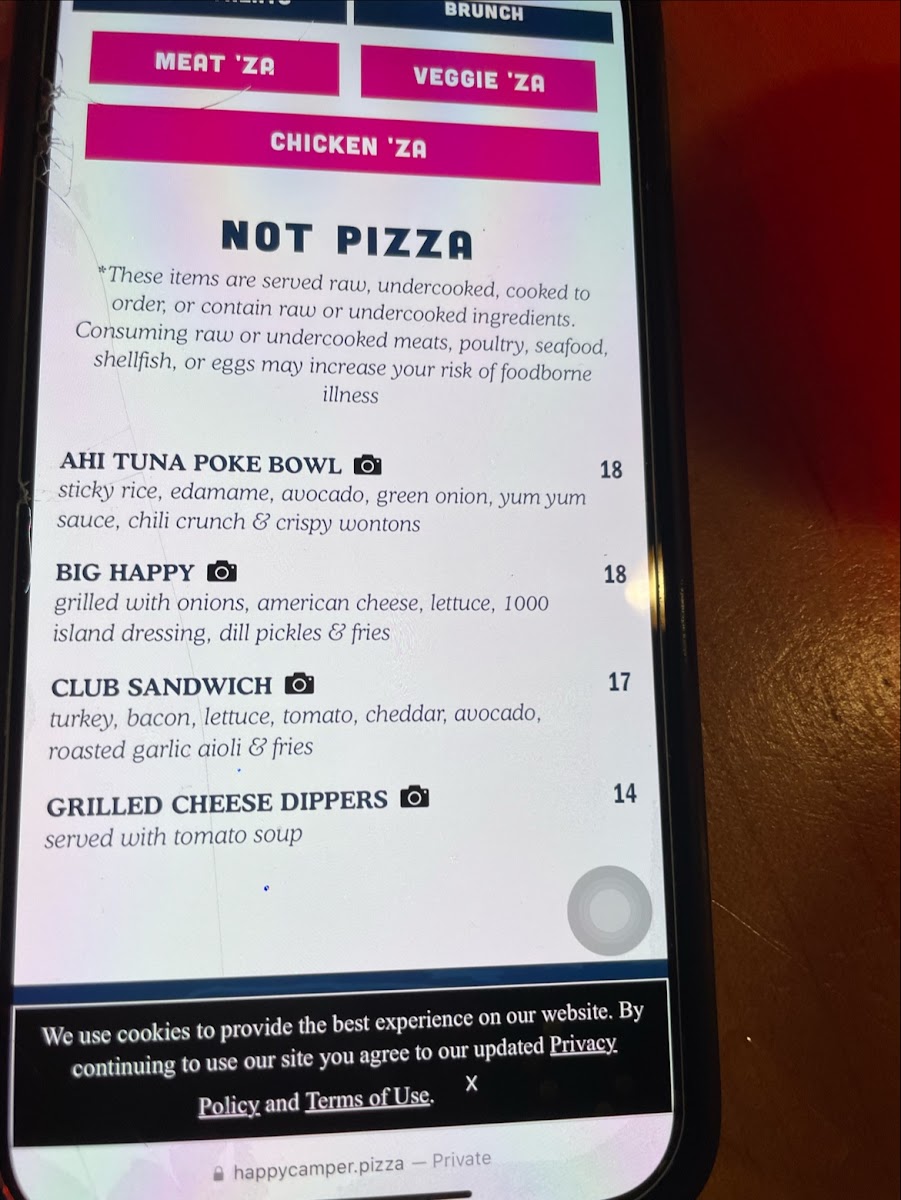Open the Terms of Use link
Image resolution: width=901 pixels, height=1200 pixels.
tap(367, 1100)
